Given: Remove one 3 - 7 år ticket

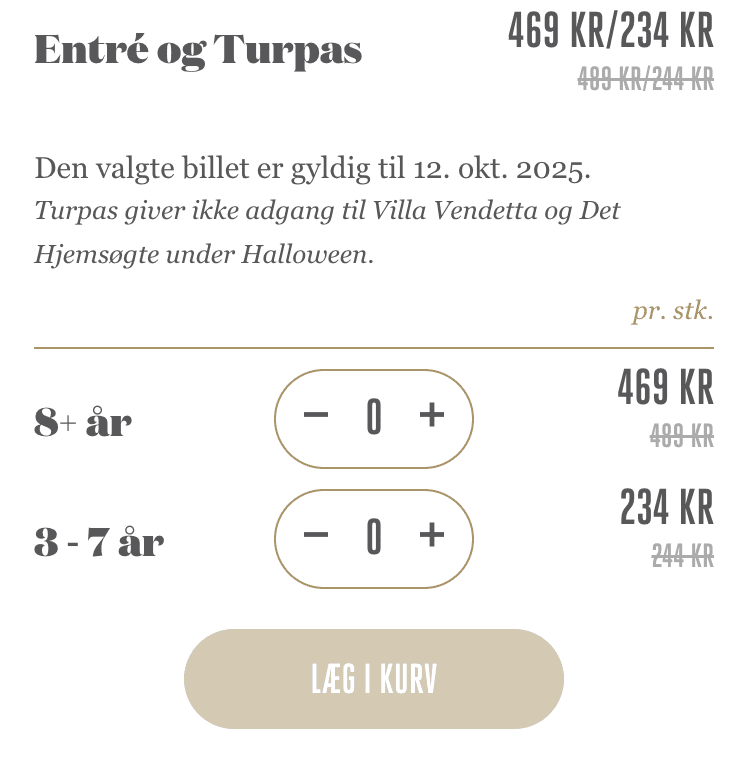Looking at the screenshot, I should (316, 536).
